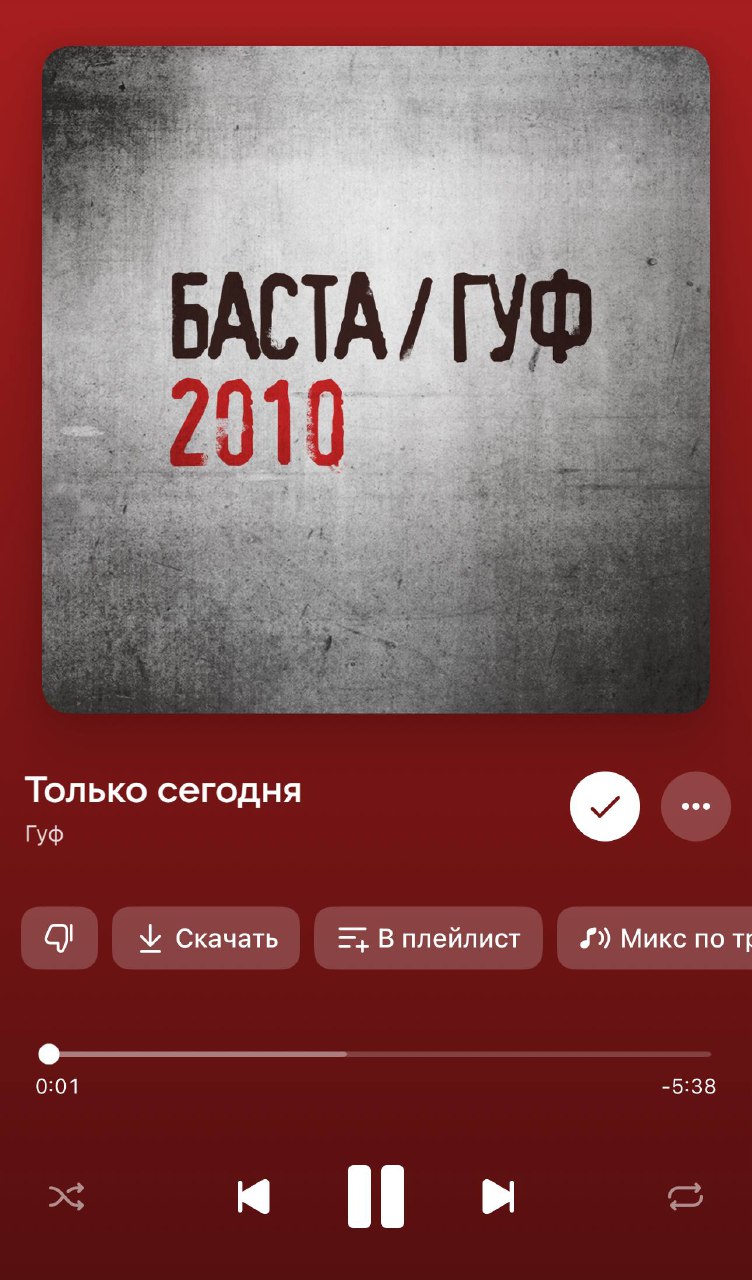Pause the current track
752x1280 pixels.
(376, 1196)
